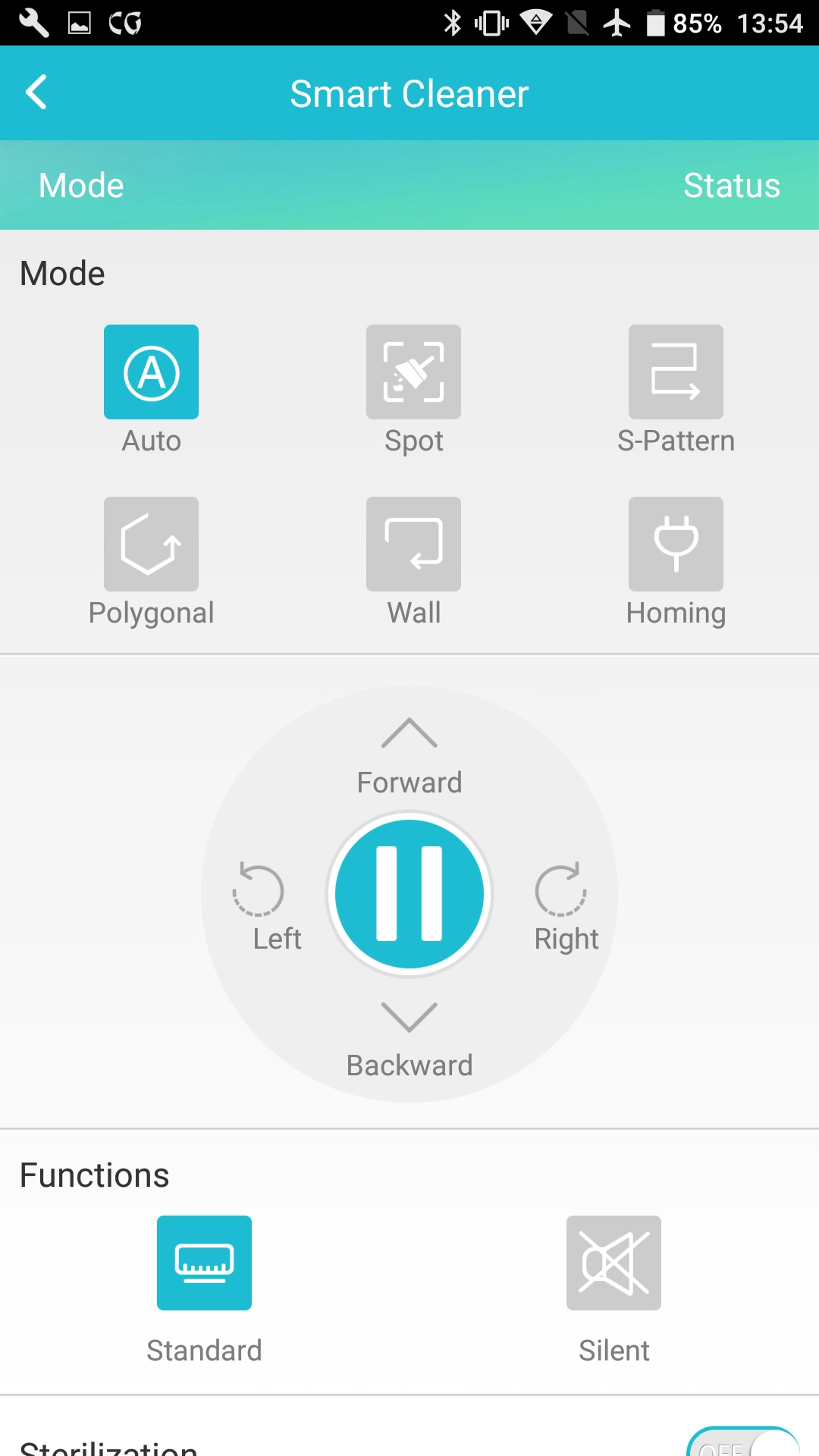The width and height of the screenshot is (819, 1456).
Task: Toggle the Sterilization switch
Action: [743, 1443]
